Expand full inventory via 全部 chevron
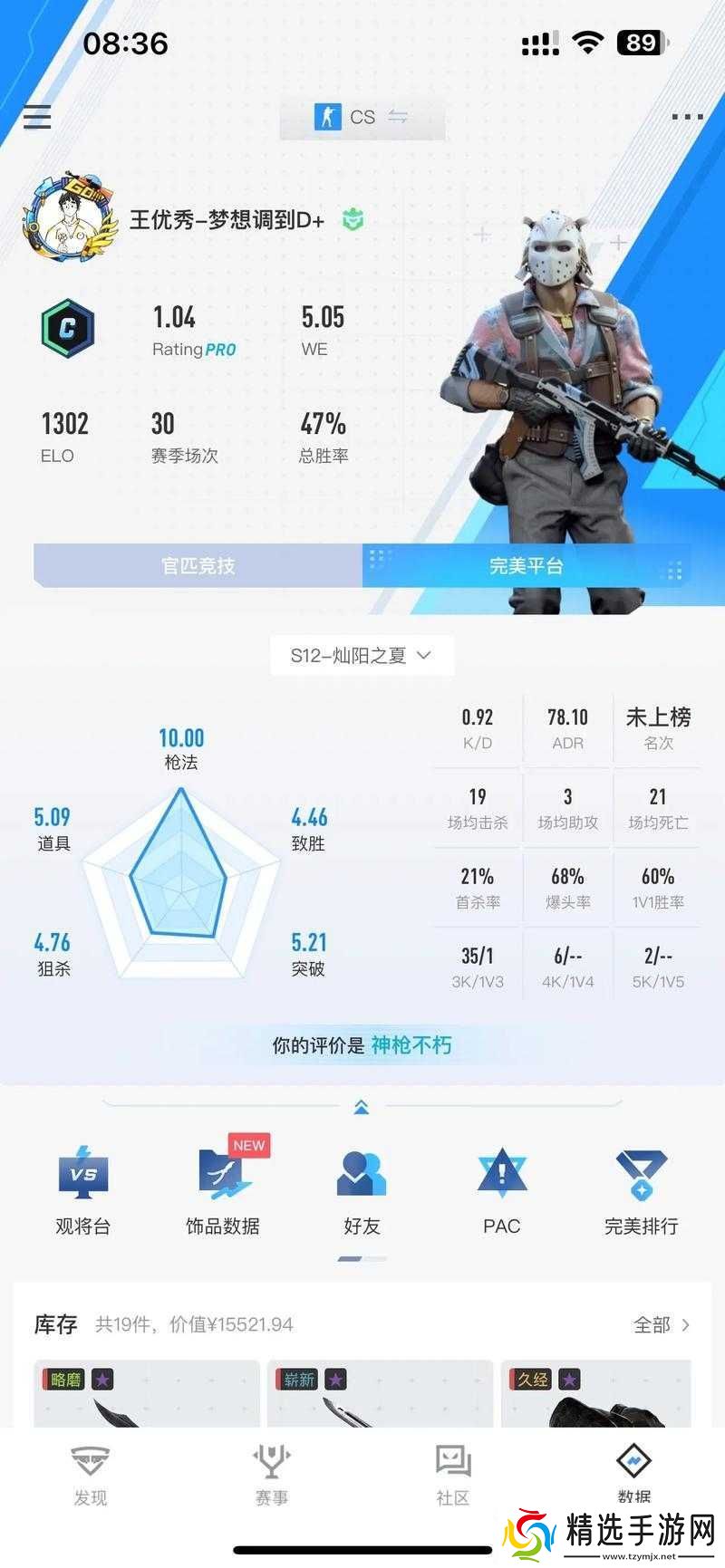 click(x=656, y=1325)
